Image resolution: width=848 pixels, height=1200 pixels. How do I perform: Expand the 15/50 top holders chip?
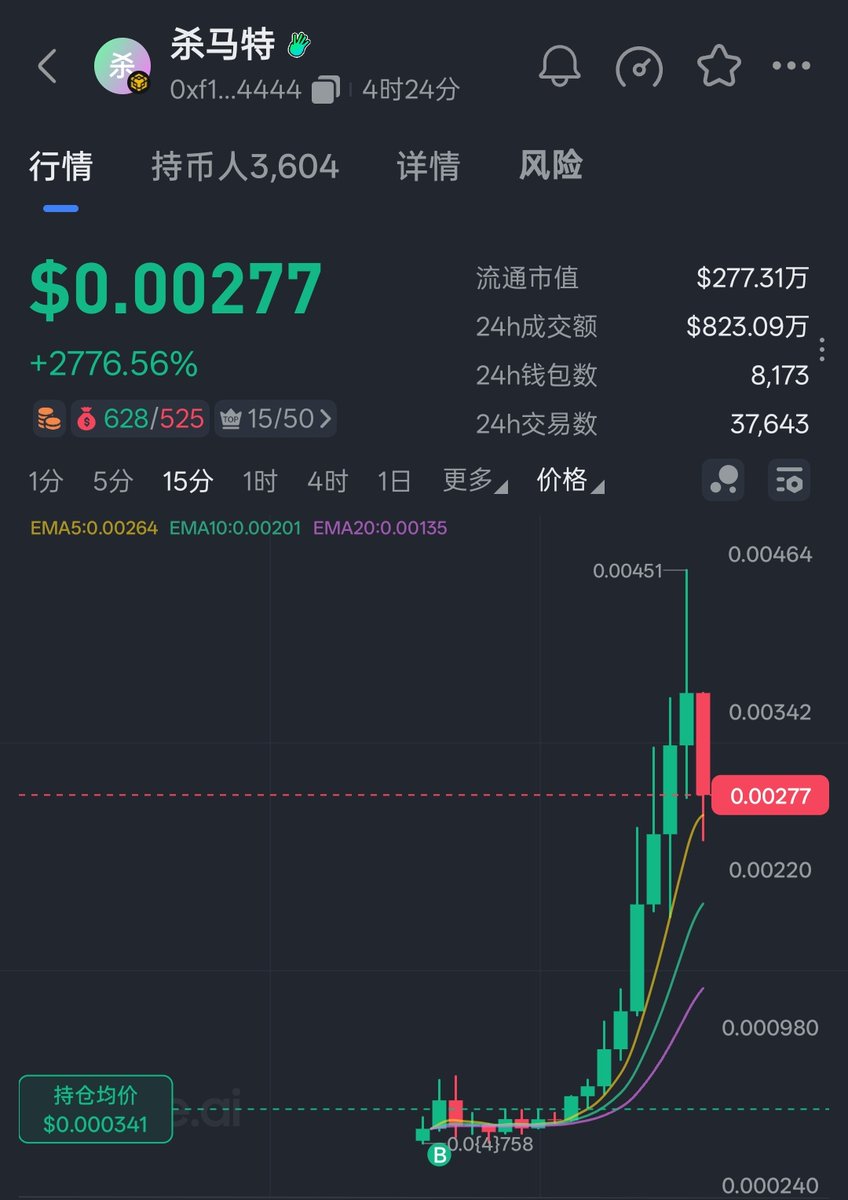276,419
